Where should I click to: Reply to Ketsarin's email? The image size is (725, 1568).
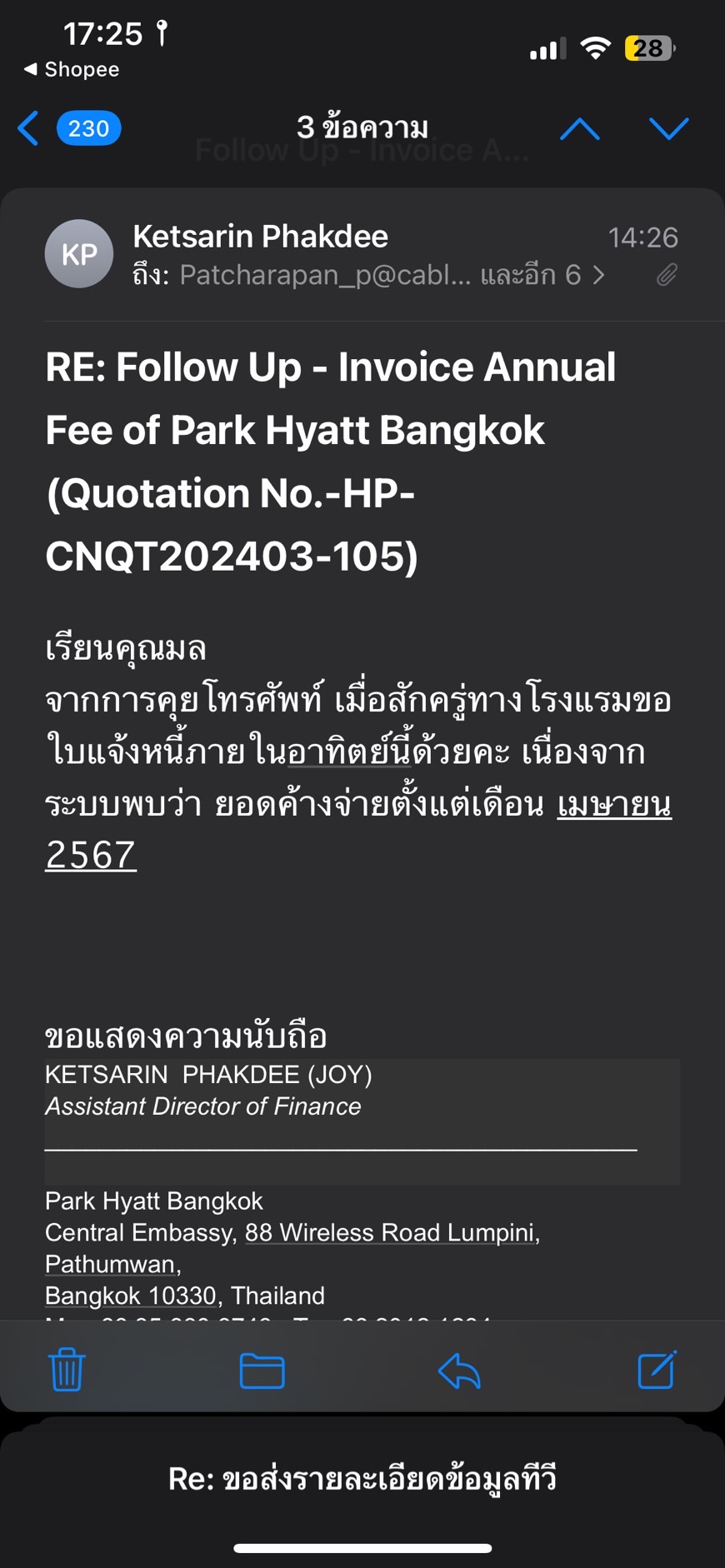tap(459, 1370)
